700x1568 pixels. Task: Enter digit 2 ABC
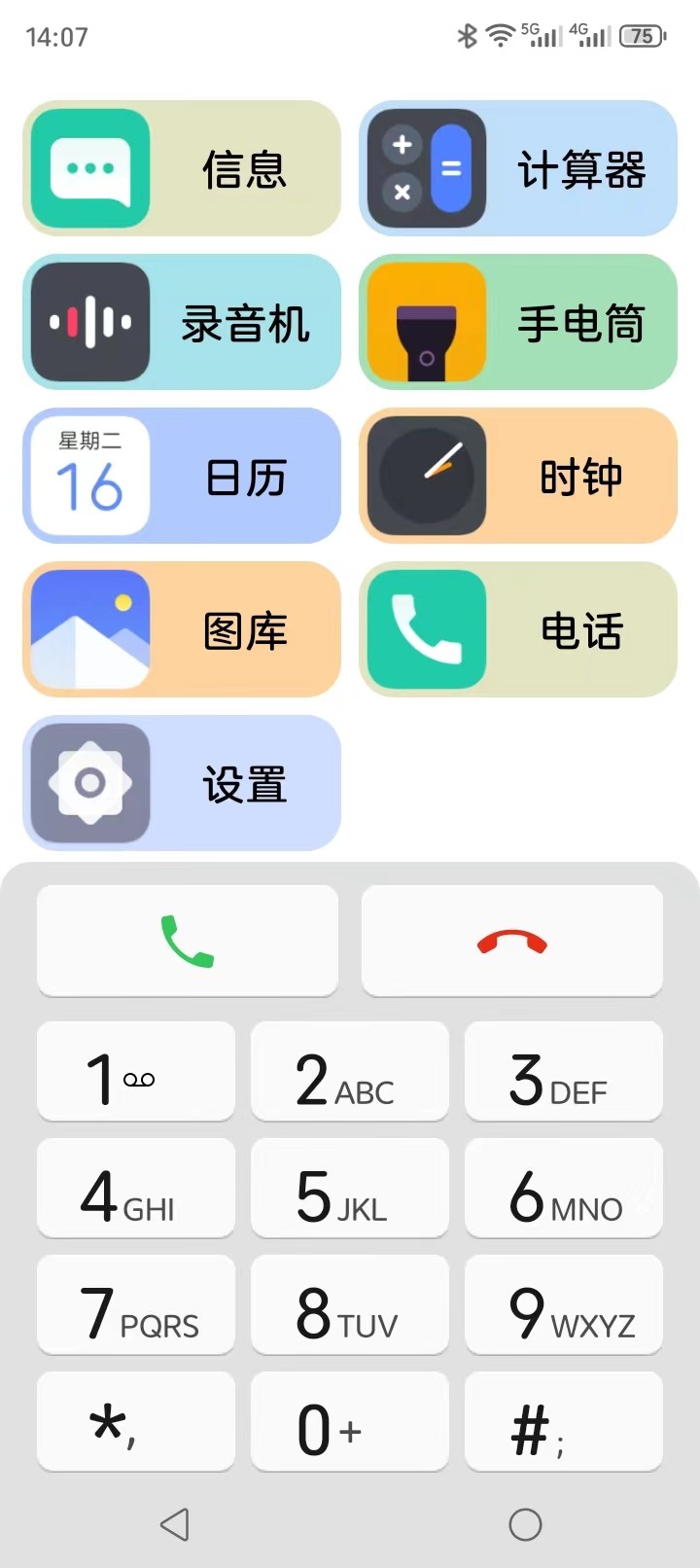point(350,1071)
